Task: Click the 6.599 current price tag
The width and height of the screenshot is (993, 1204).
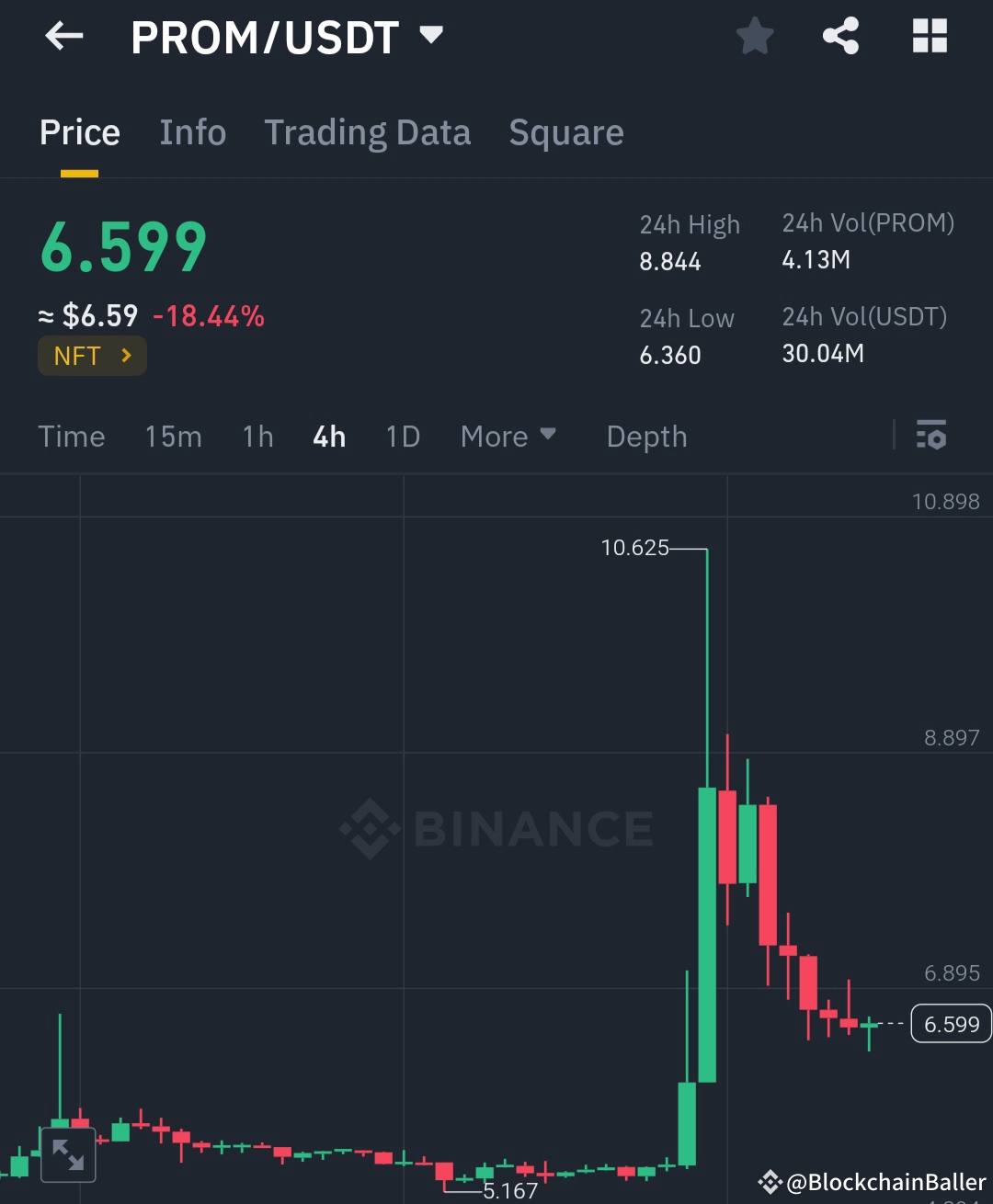Action: click(x=951, y=1024)
